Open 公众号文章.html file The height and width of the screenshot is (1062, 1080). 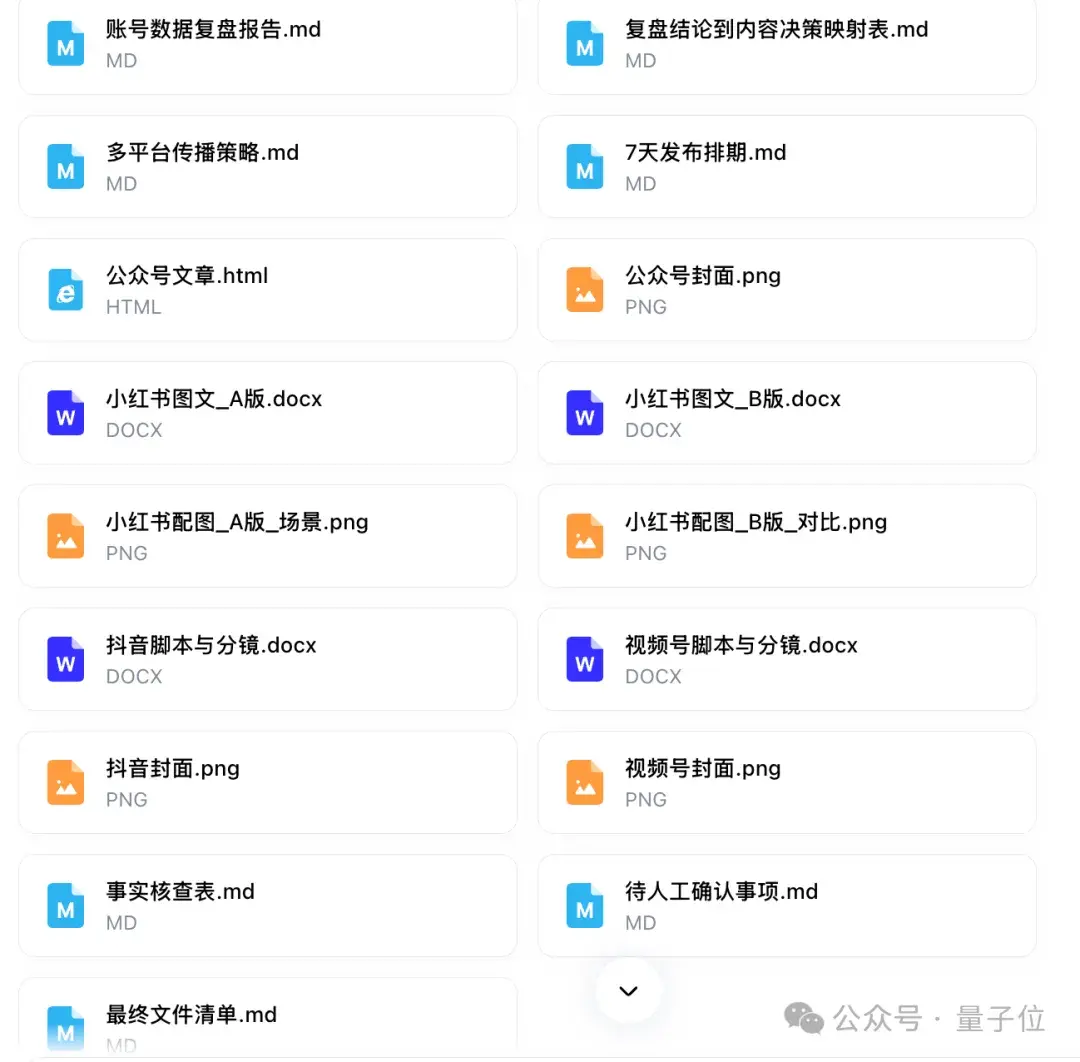pos(267,290)
